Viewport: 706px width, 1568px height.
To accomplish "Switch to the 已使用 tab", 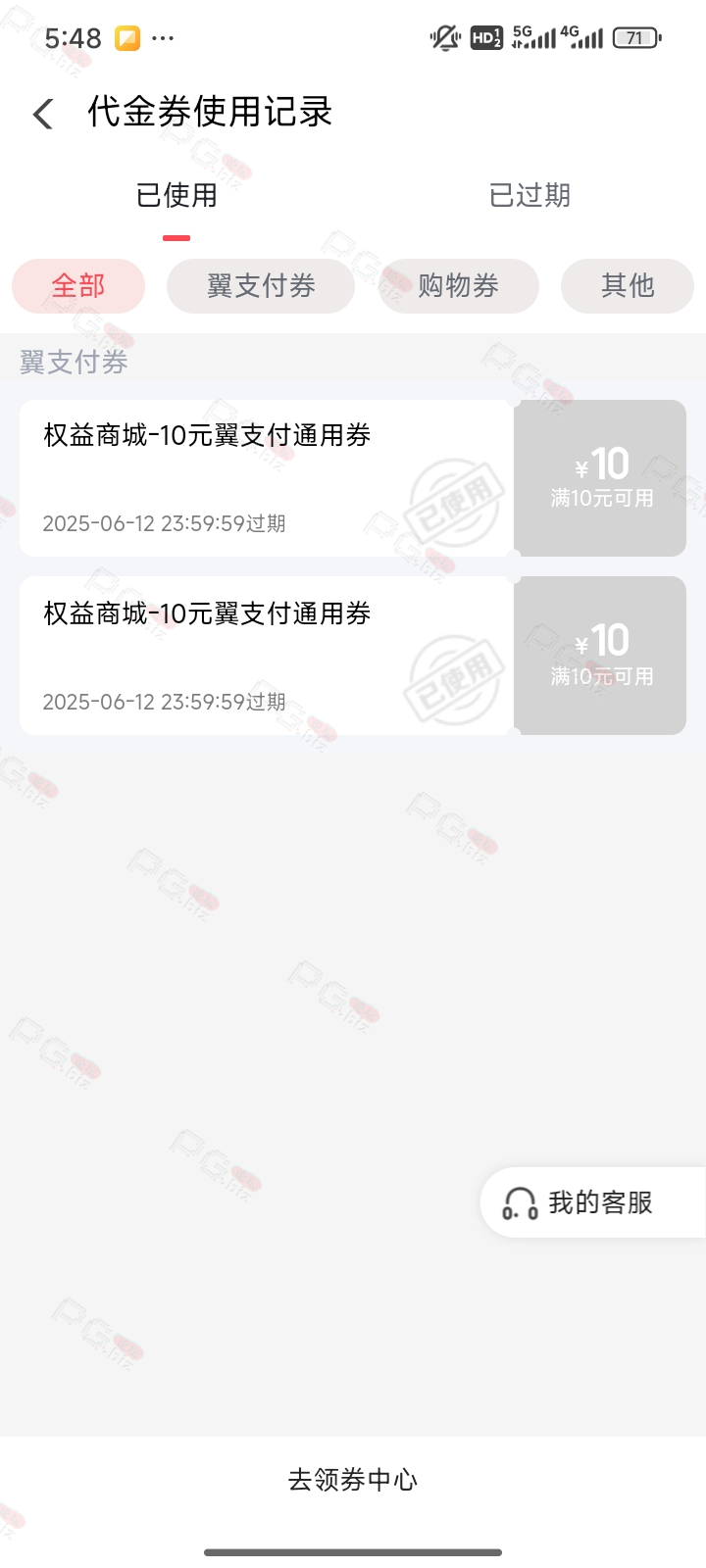I will (176, 196).
